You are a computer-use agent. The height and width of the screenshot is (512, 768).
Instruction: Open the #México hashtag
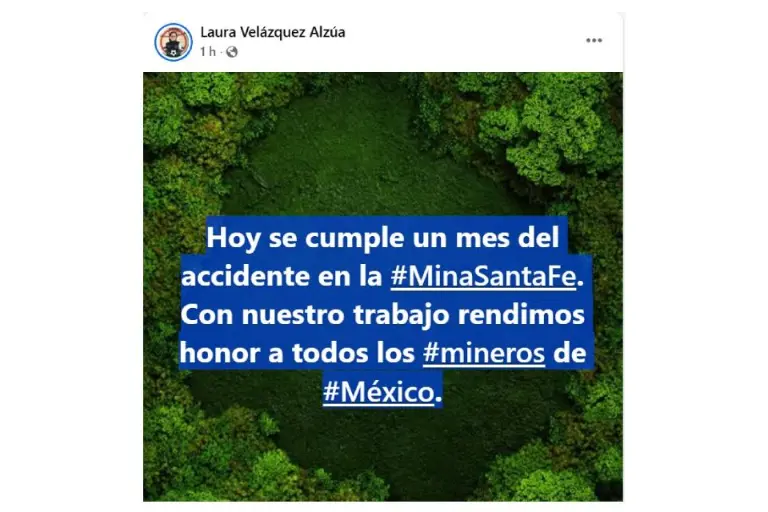pos(380,392)
